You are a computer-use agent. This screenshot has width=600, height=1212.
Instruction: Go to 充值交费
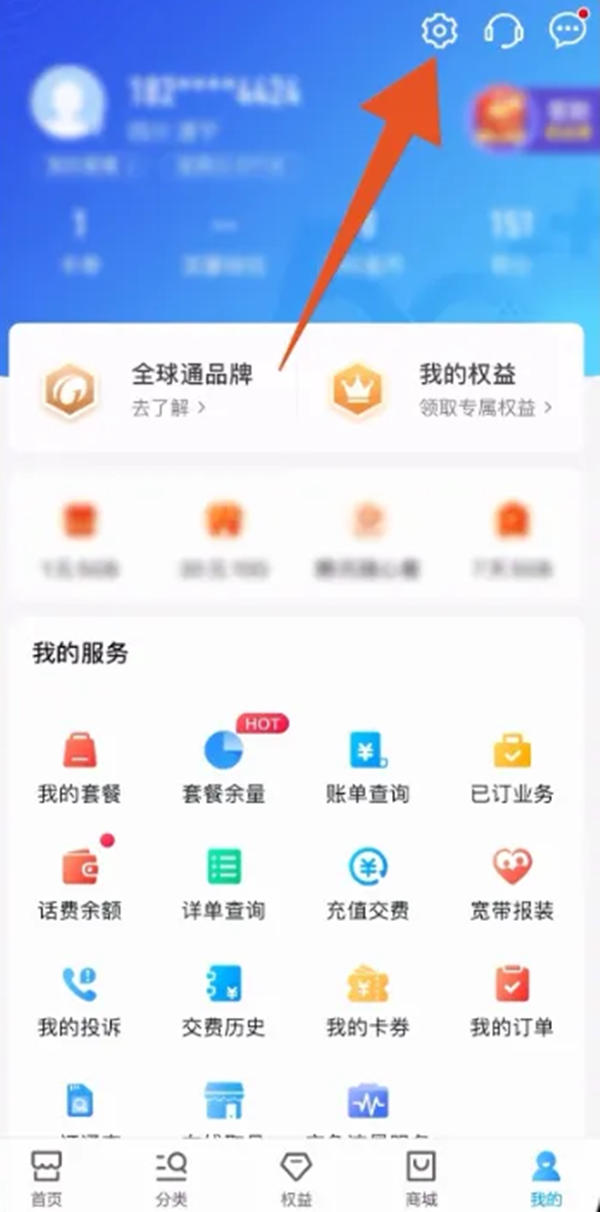pyautogui.click(x=367, y=883)
